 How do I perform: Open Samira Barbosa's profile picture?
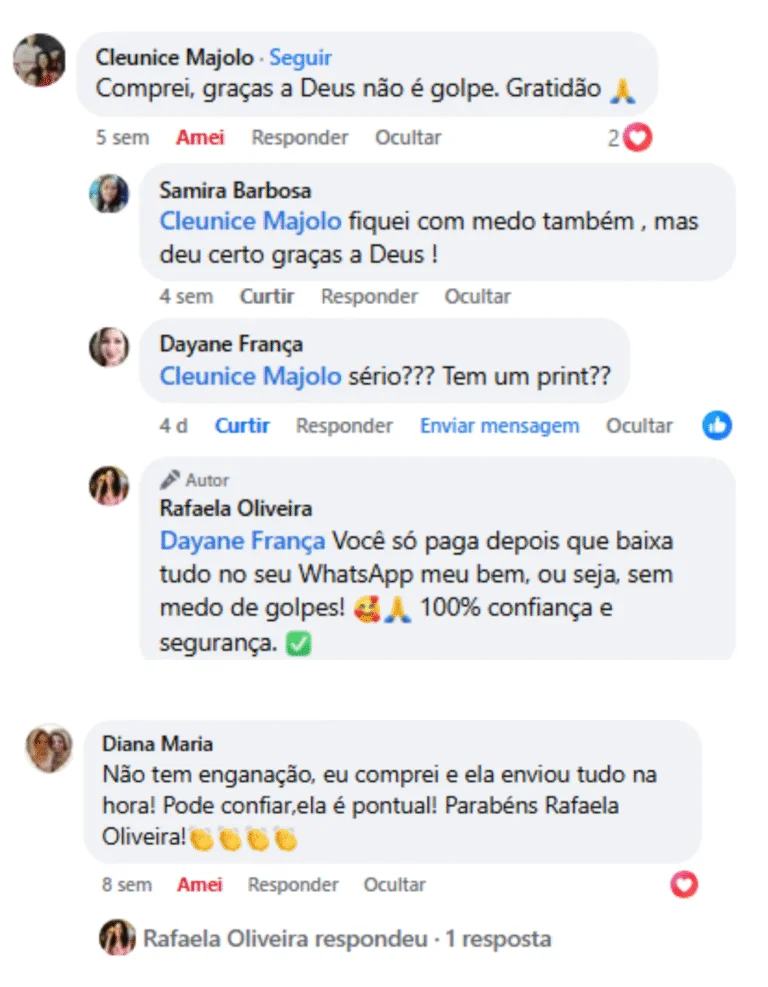coord(109,193)
